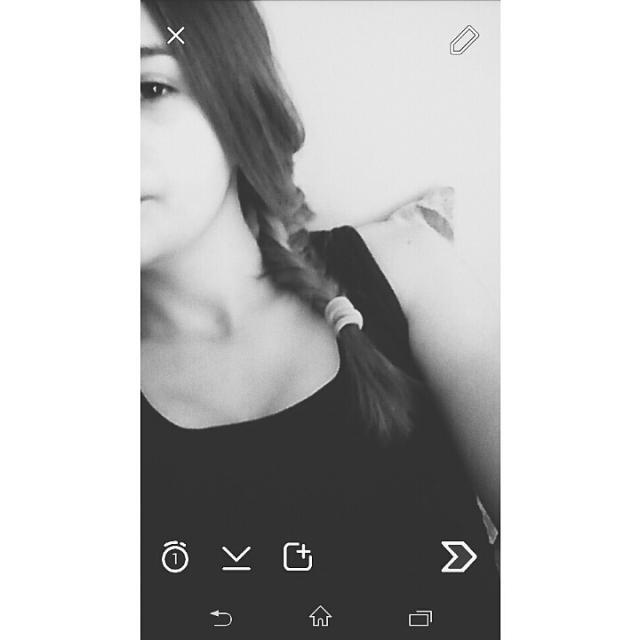640x640 pixels.
Task: Add snap to My Story
Action: 298,557
